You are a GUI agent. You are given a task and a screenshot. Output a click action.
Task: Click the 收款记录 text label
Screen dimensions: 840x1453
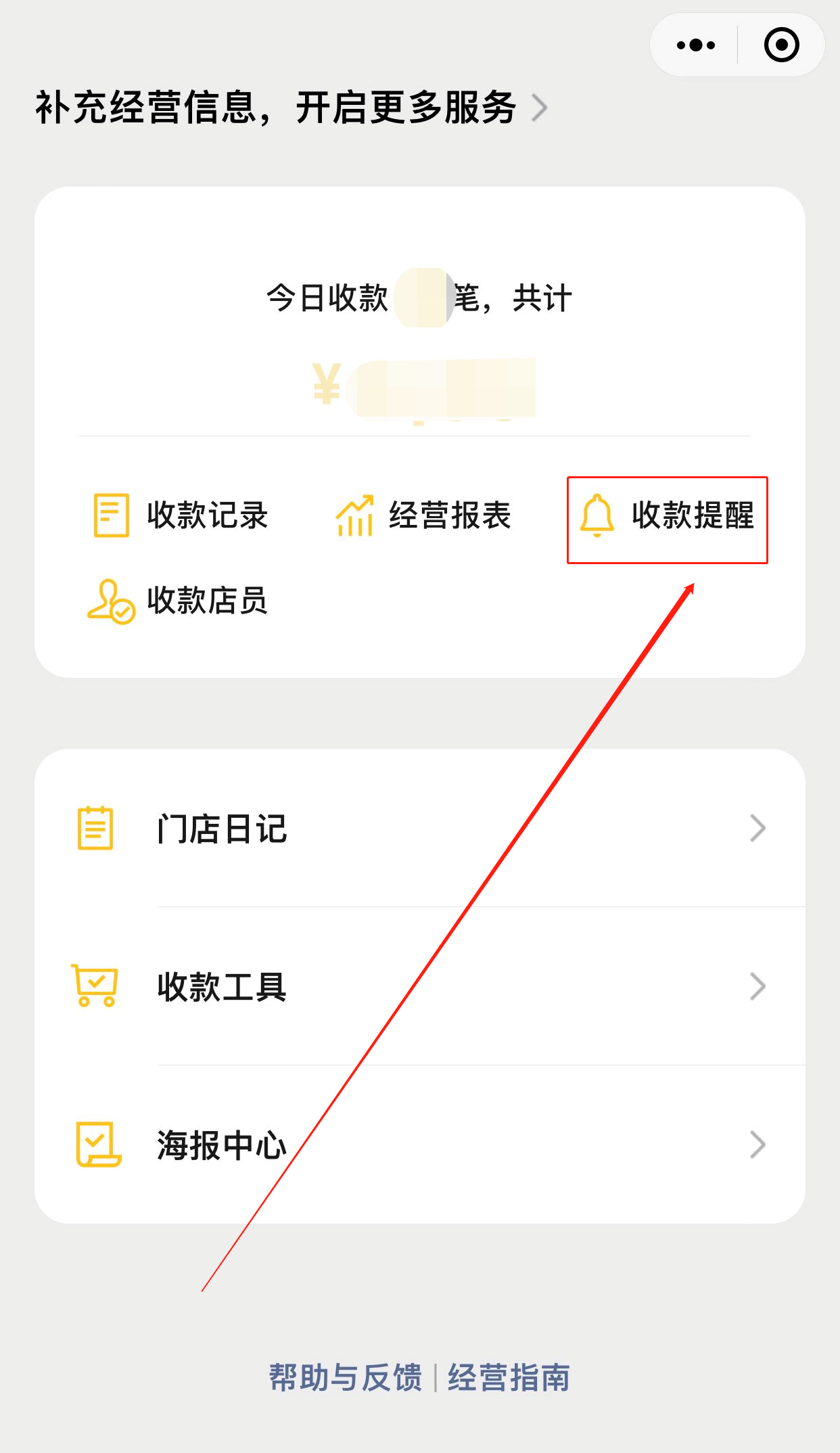pos(206,517)
